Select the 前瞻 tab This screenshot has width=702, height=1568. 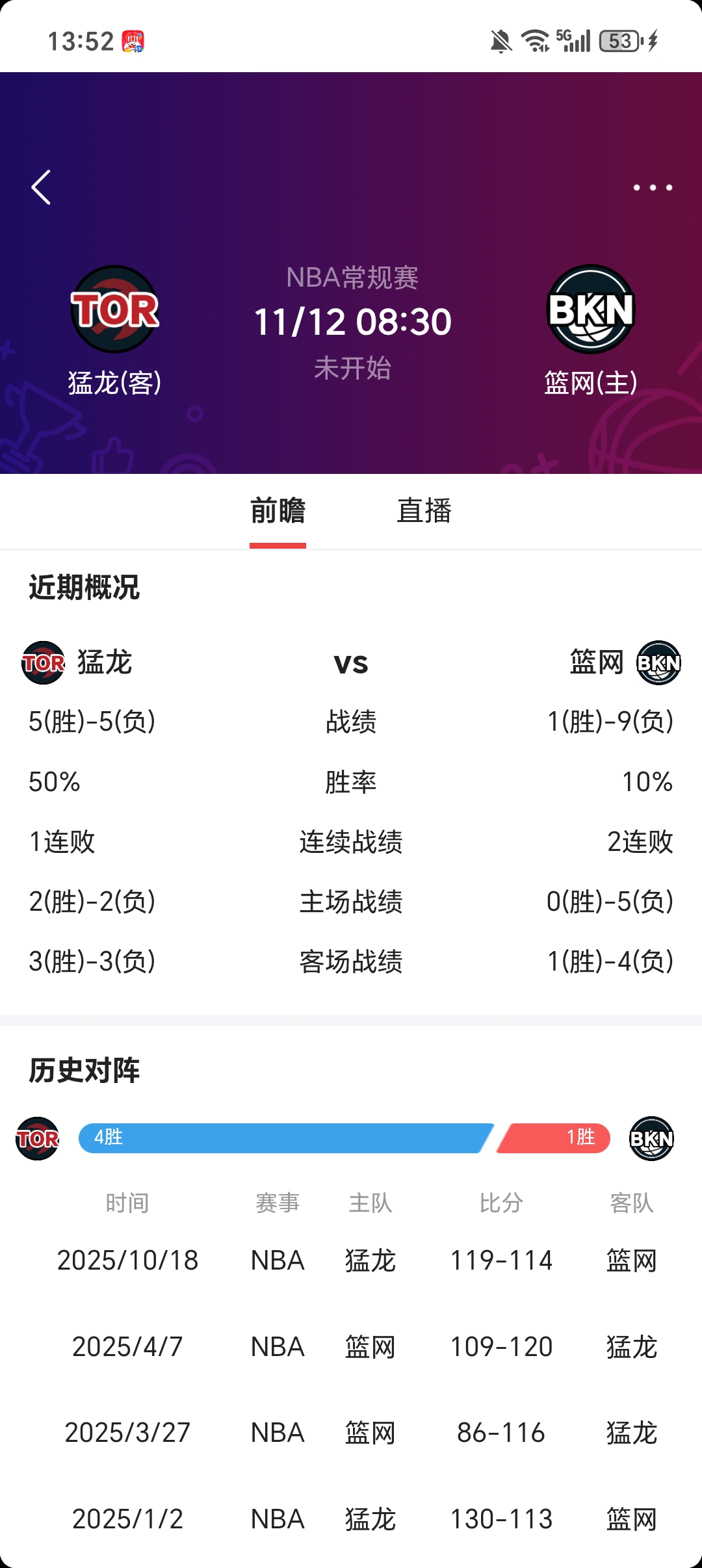click(x=278, y=511)
